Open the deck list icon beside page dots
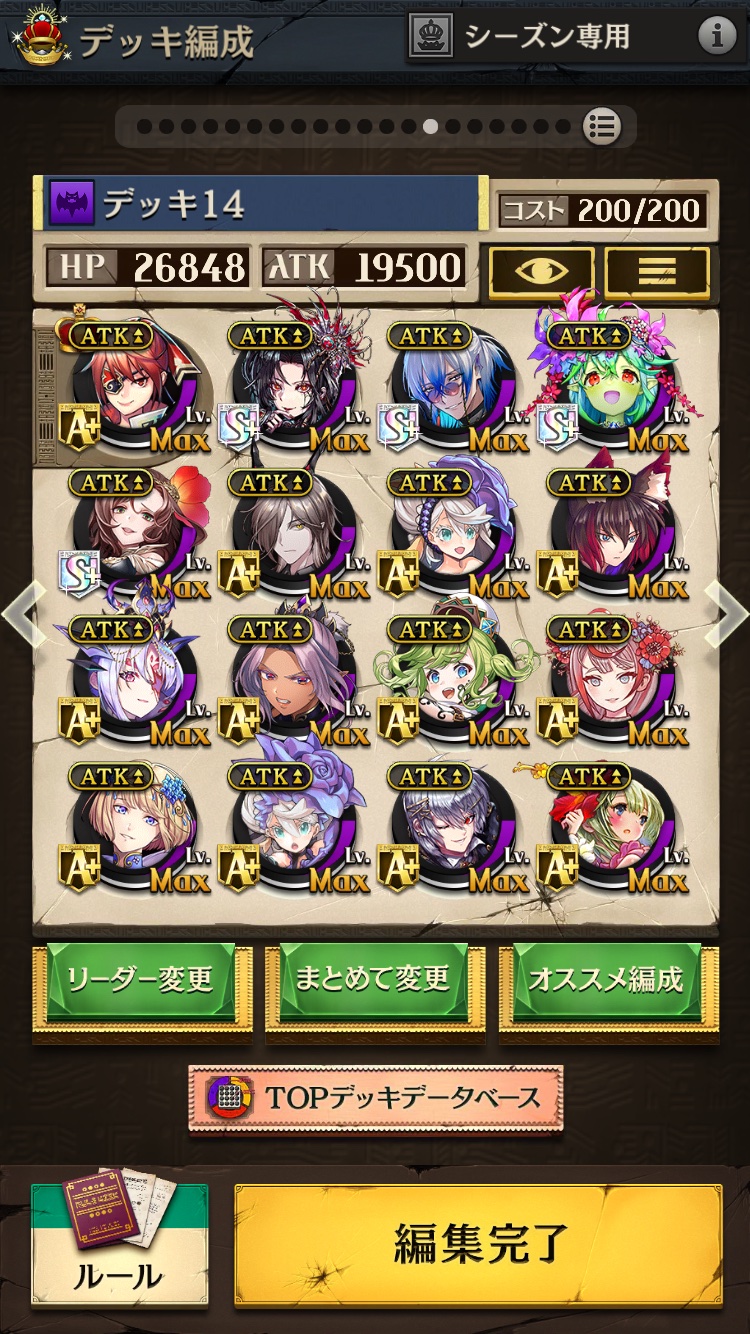750x1334 pixels. pos(601,127)
